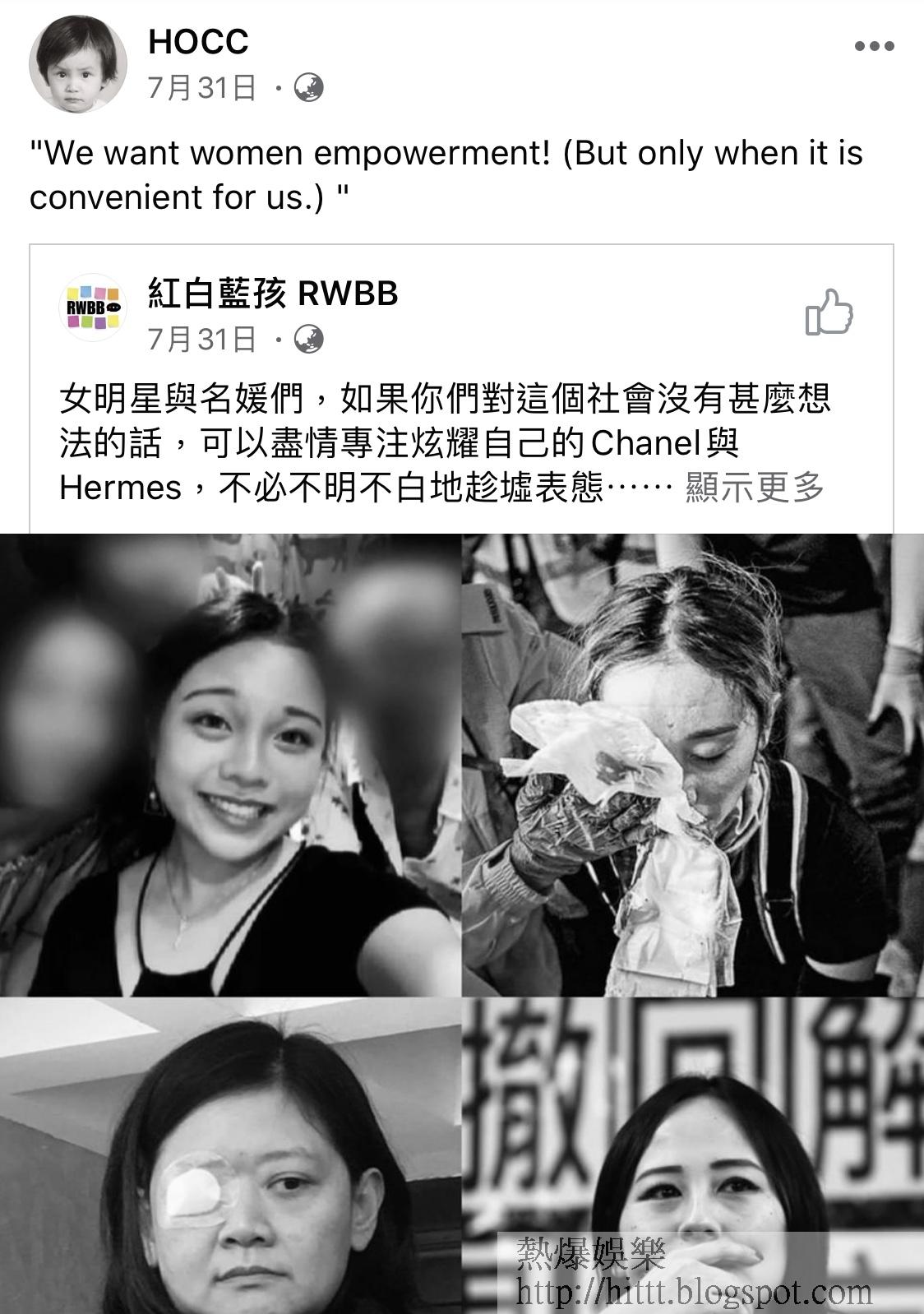Open the HOCC page name
This screenshot has height=1314, width=924.
coord(198,42)
